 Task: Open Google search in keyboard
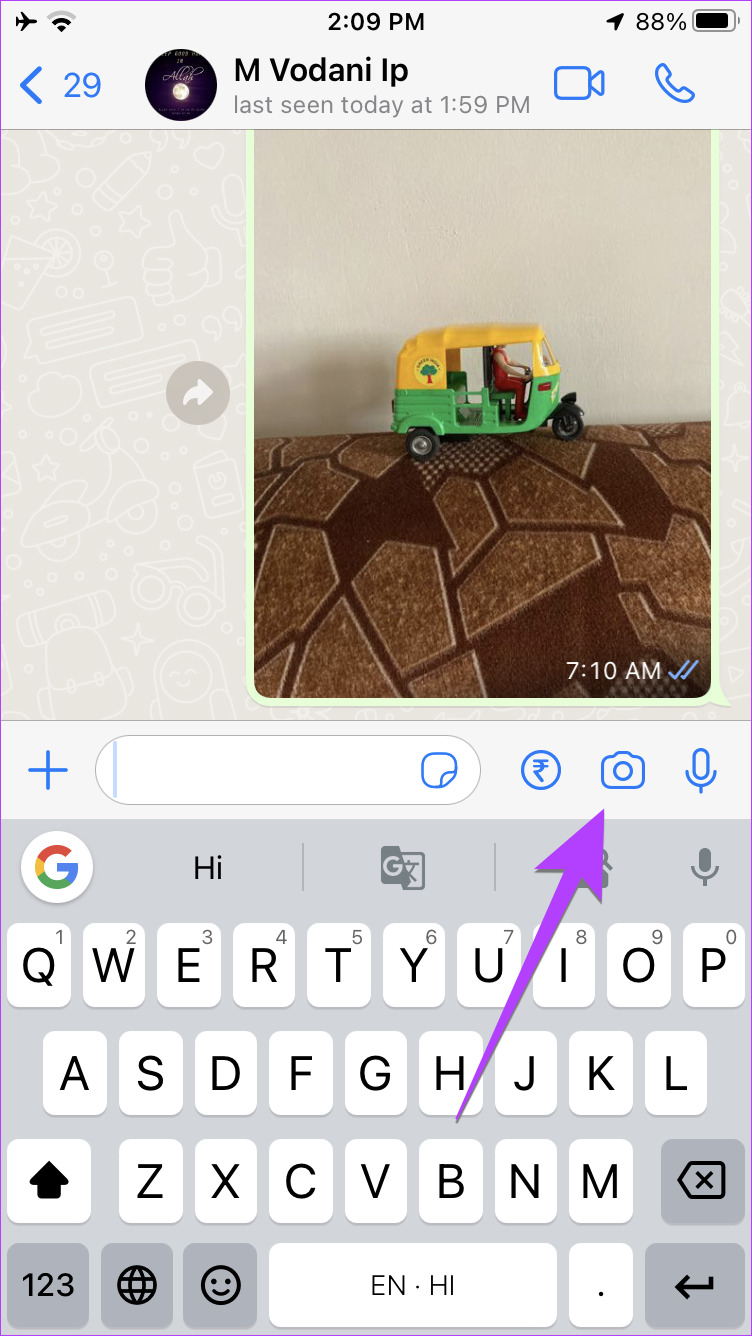[x=57, y=867]
